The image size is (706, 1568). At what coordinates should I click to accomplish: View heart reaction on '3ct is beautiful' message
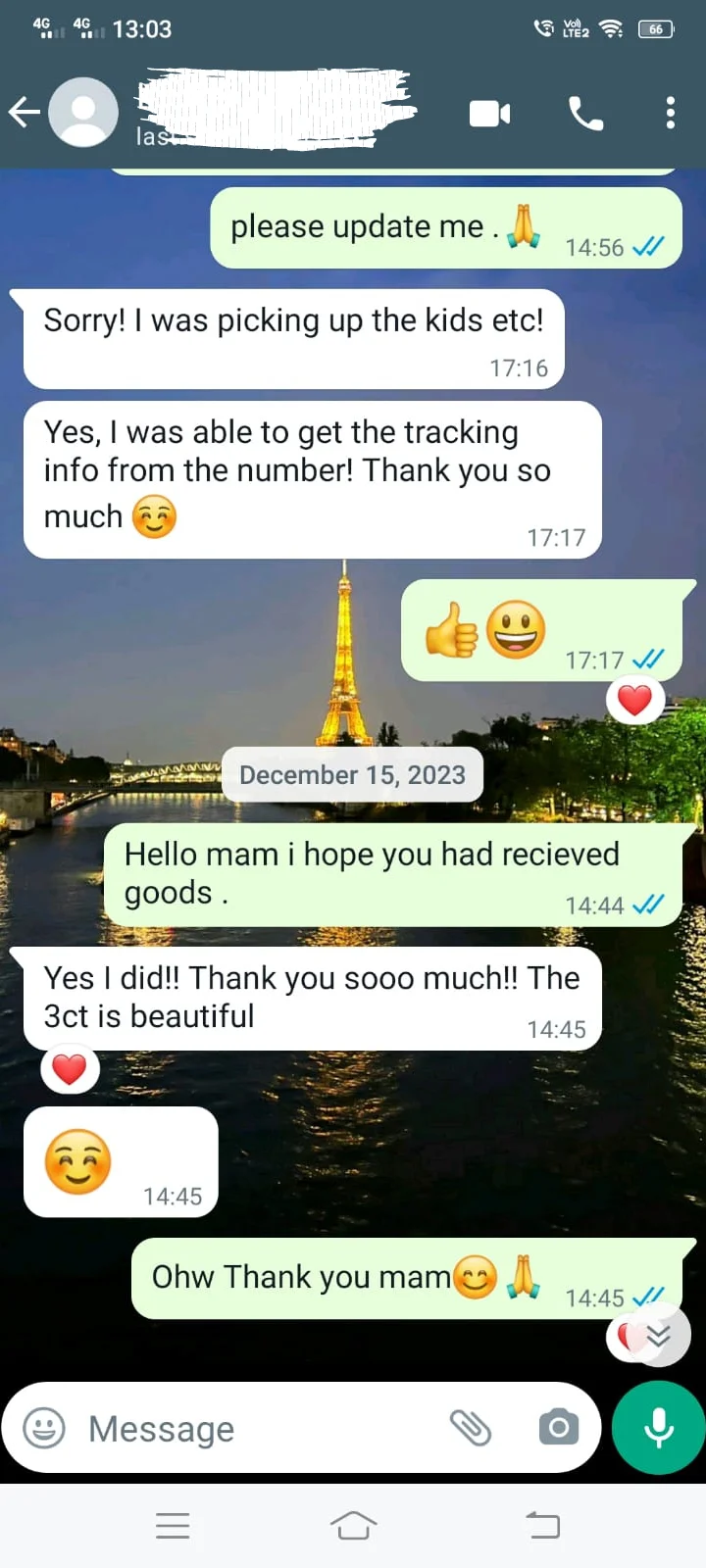coord(70,1068)
